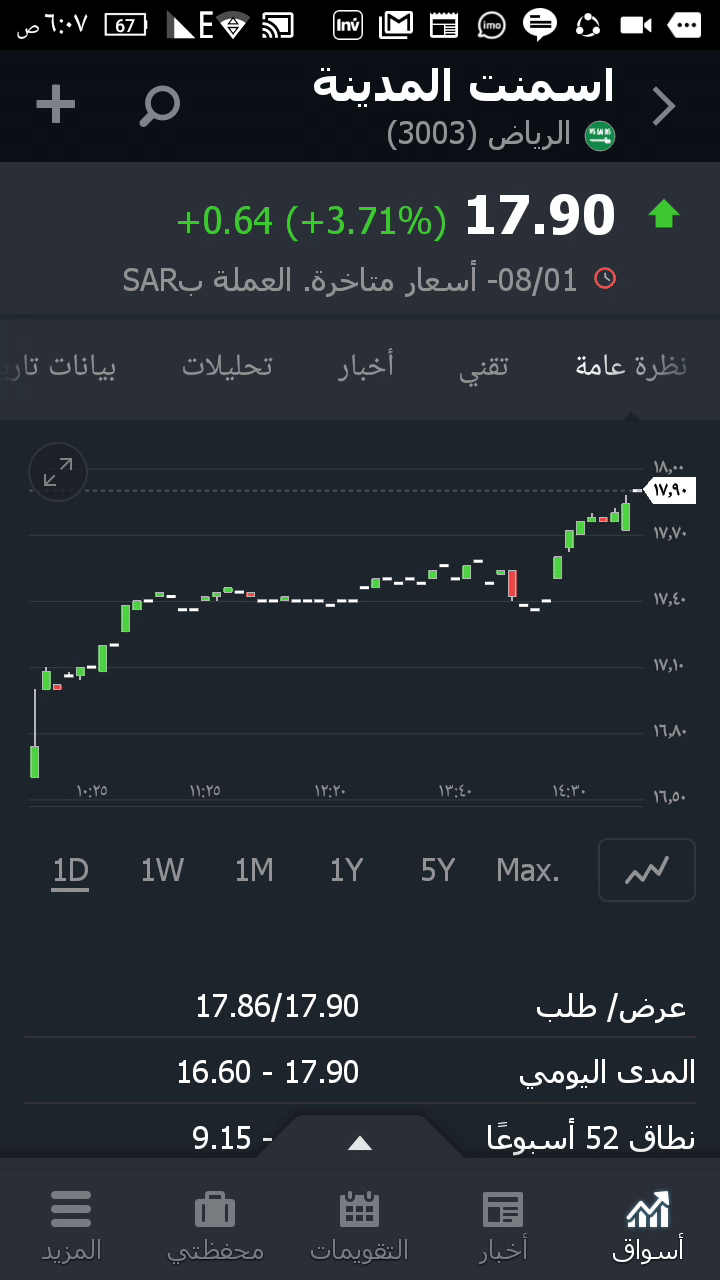The width and height of the screenshot is (720, 1280).
Task: Select the 1D chart range
Action: (x=71, y=871)
